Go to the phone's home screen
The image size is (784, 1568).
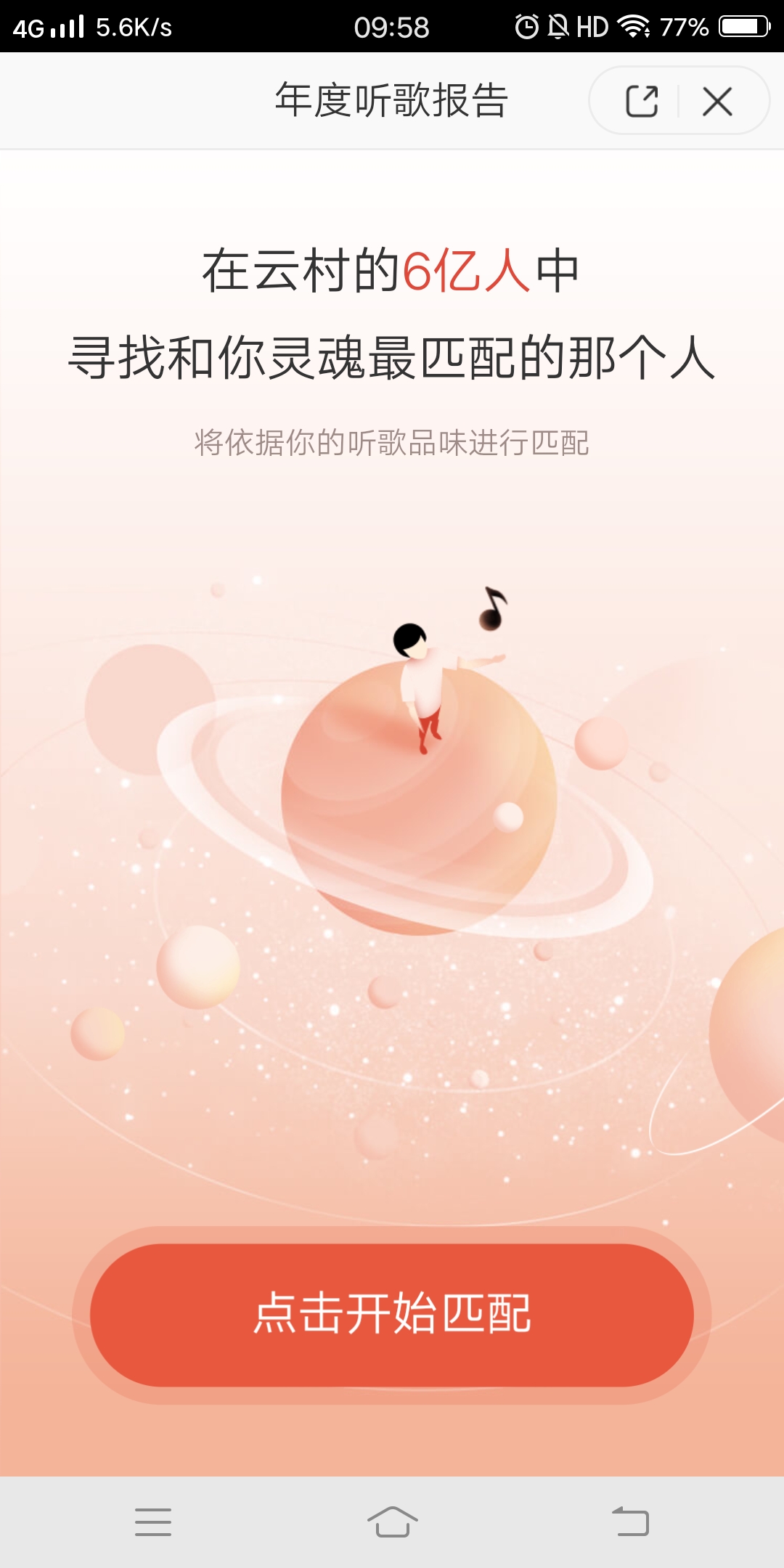coord(392,1522)
